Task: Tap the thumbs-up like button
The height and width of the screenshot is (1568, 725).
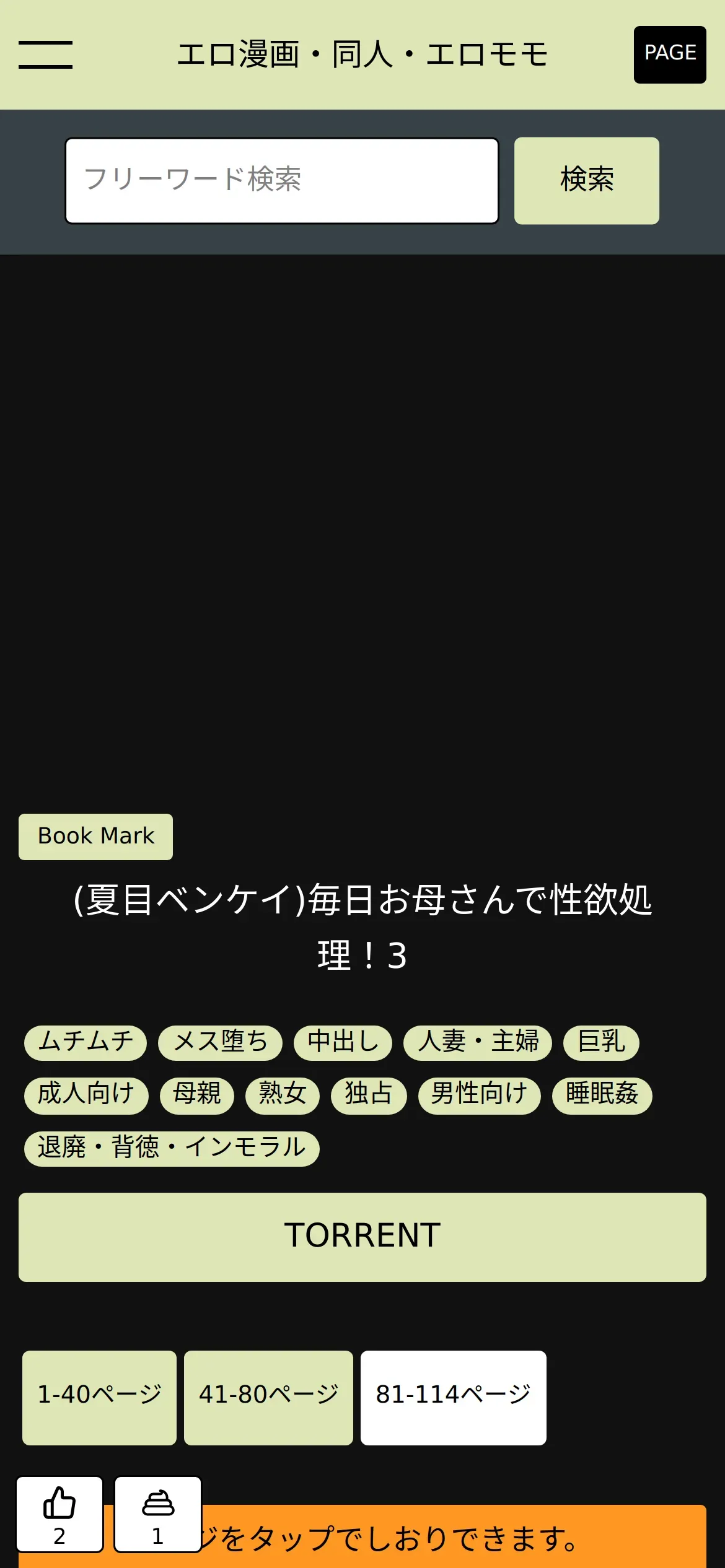Action: [59, 1514]
